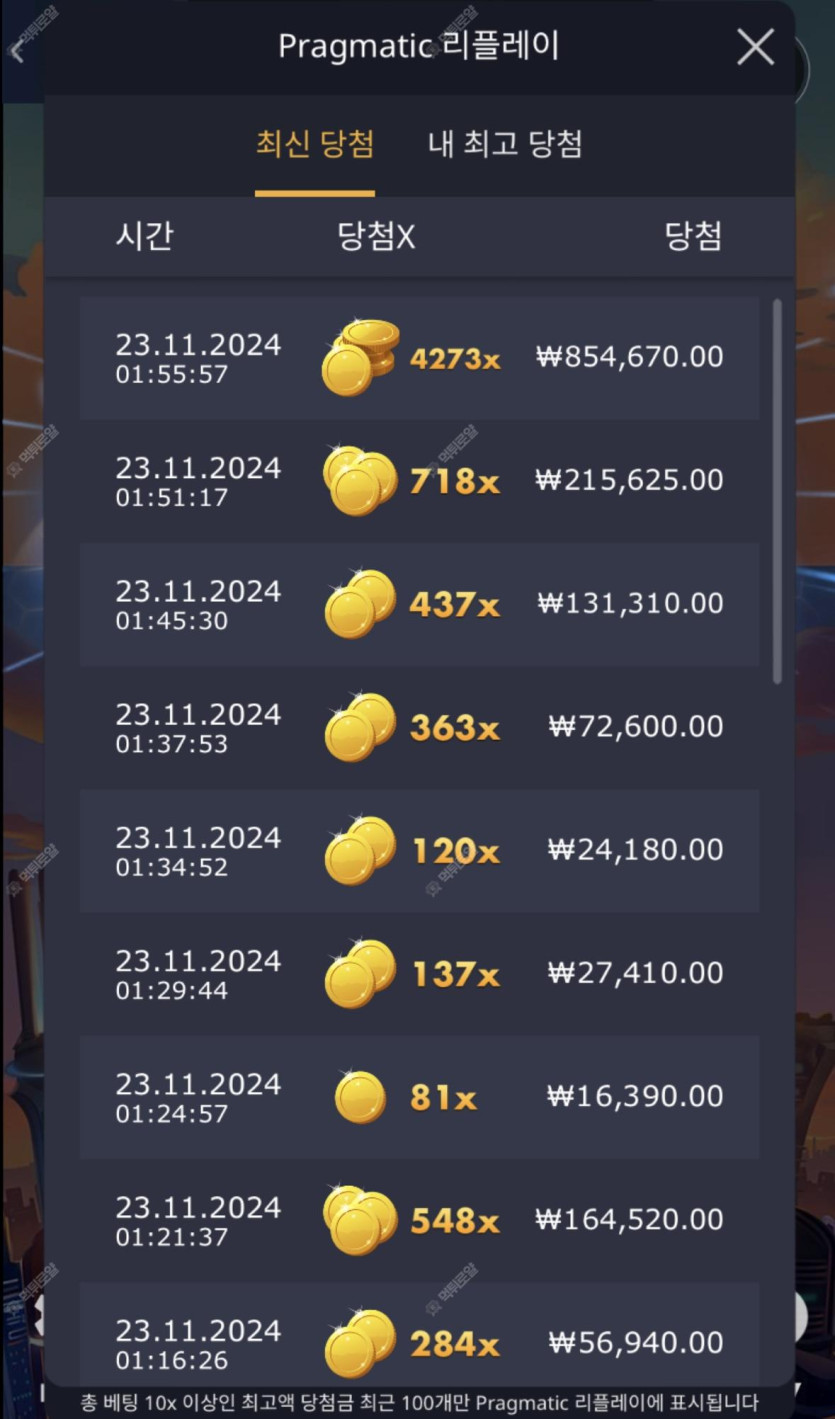Close the Pragmatic replay dialog
835x1419 pixels.
pos(755,47)
